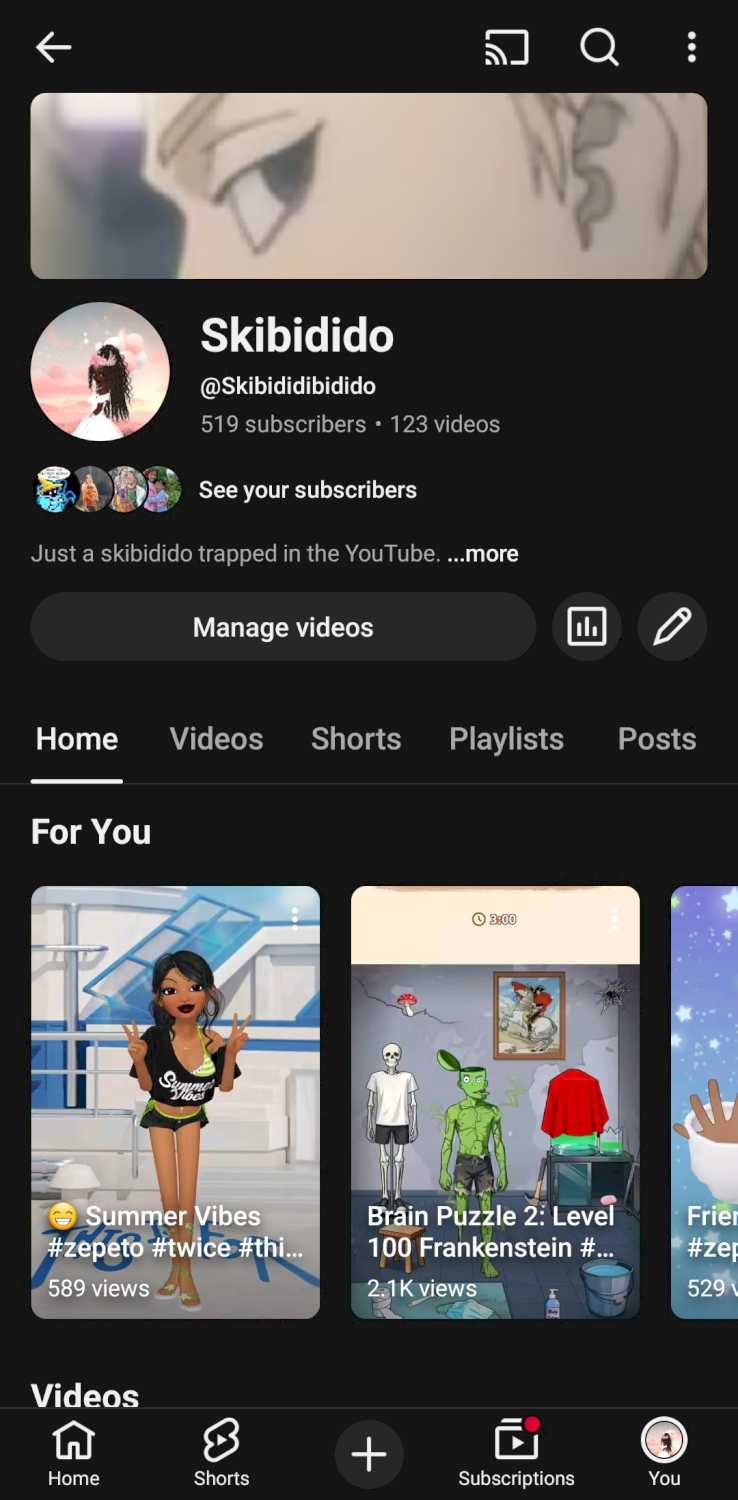This screenshot has width=738, height=1500.
Task: Open Subscriptions in bottom navigation
Action: [x=516, y=1453]
